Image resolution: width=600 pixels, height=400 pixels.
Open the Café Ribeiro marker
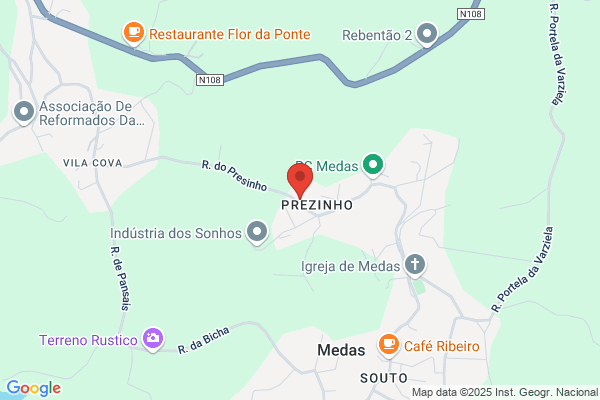click(389, 346)
